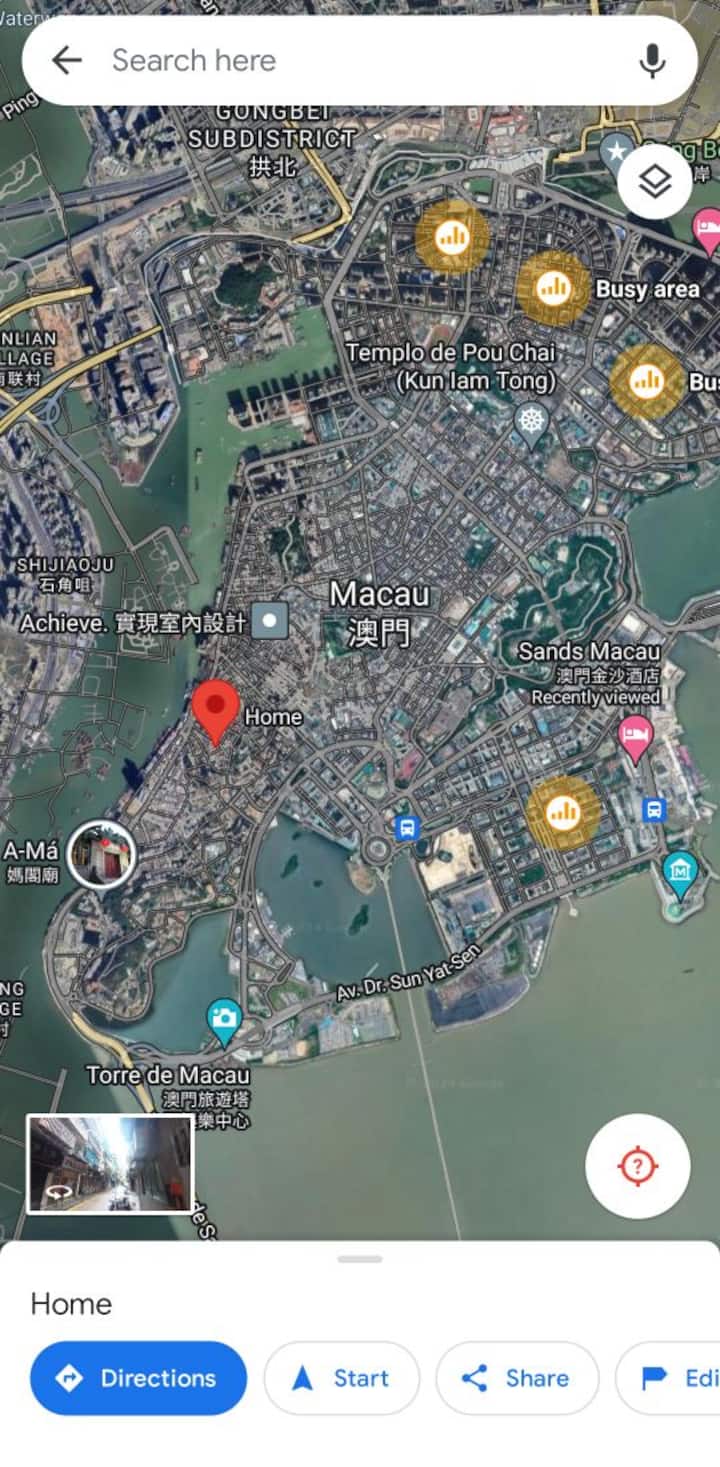The image size is (720, 1467).
Task: Select the Sands Macau hotel marker
Action: click(x=635, y=737)
